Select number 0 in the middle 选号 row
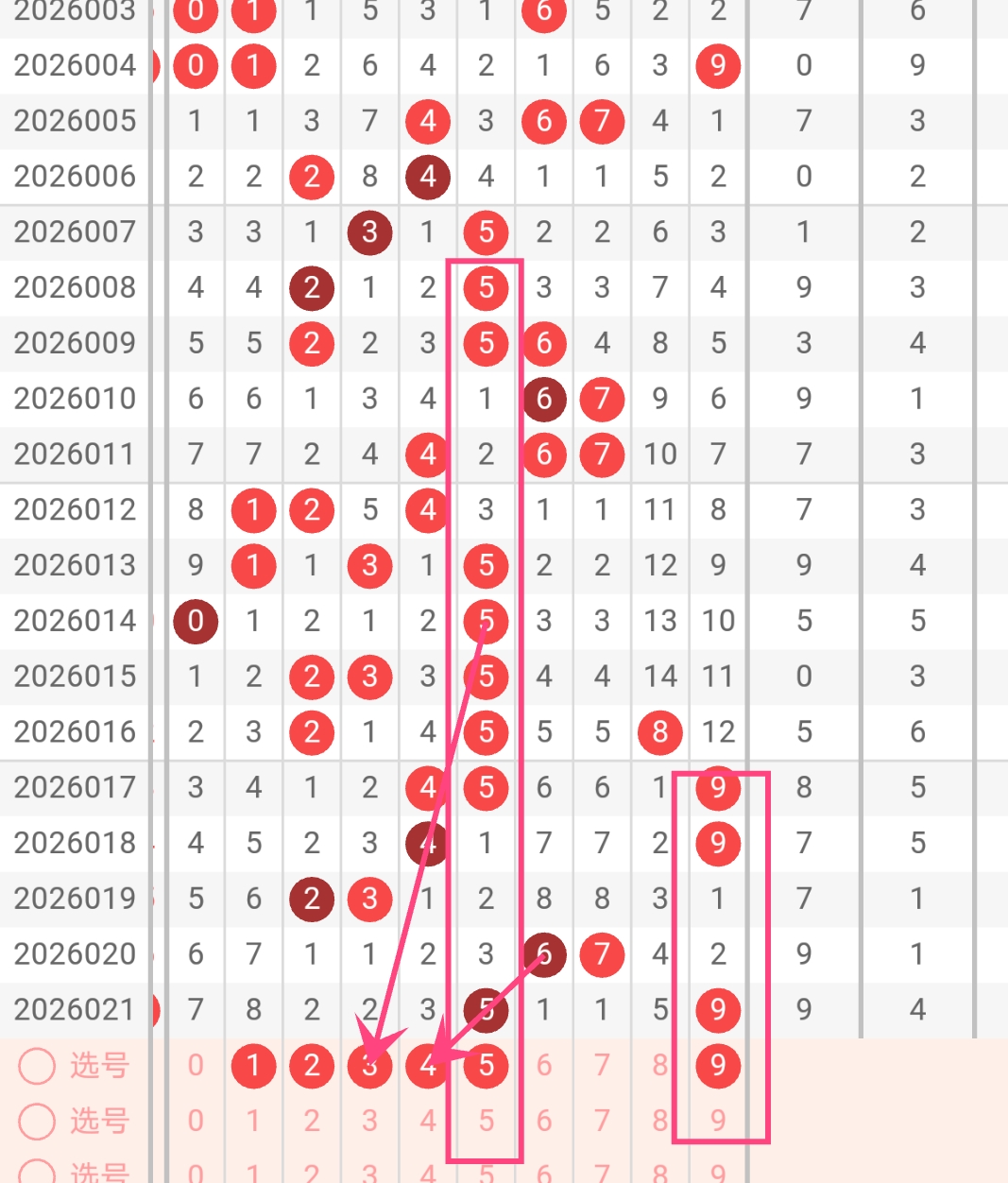The image size is (1008, 1183). pyautogui.click(x=196, y=1122)
